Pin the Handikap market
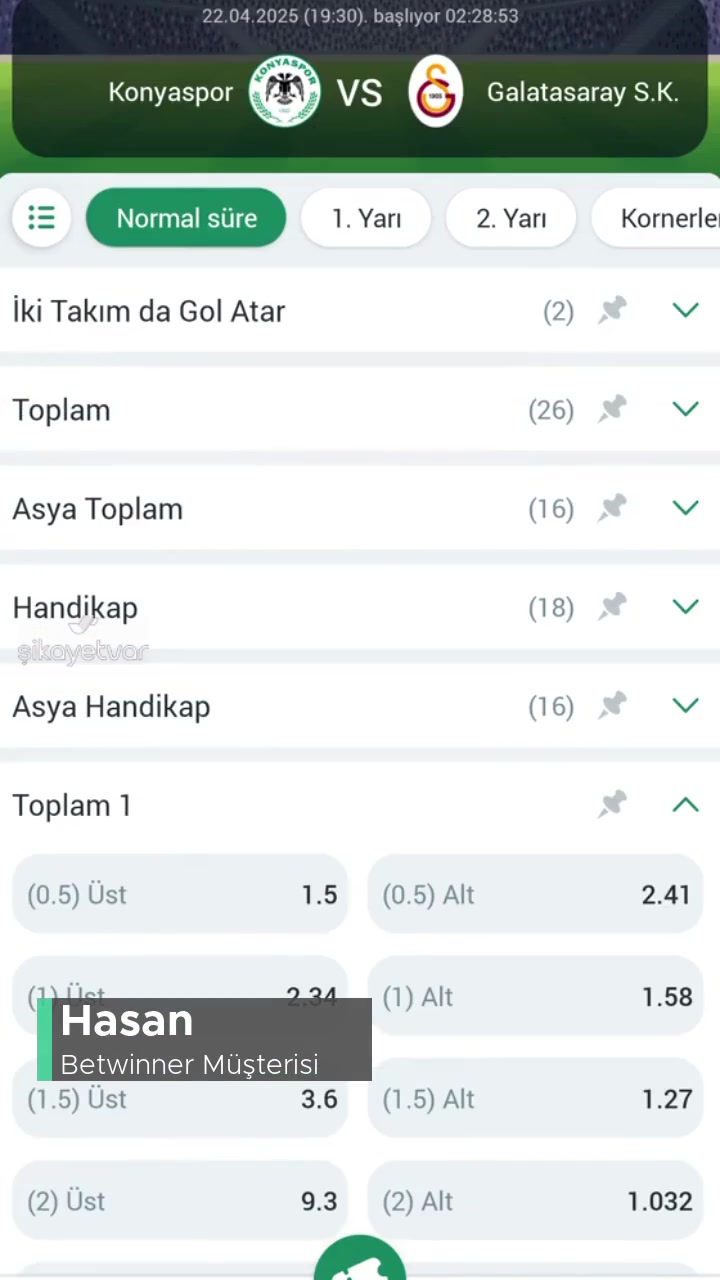Image resolution: width=720 pixels, height=1280 pixels. tap(611, 607)
